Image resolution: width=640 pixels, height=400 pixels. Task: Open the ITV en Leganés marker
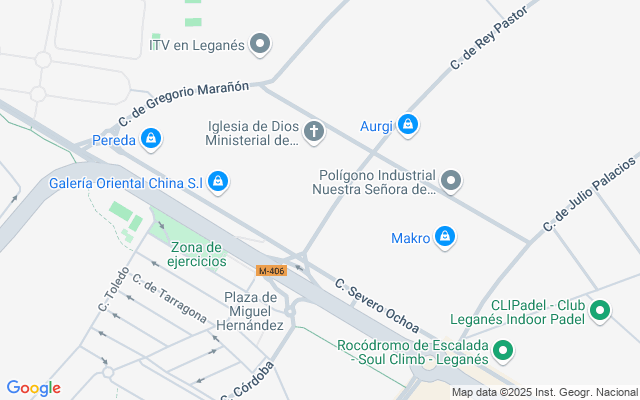pyautogui.click(x=260, y=43)
